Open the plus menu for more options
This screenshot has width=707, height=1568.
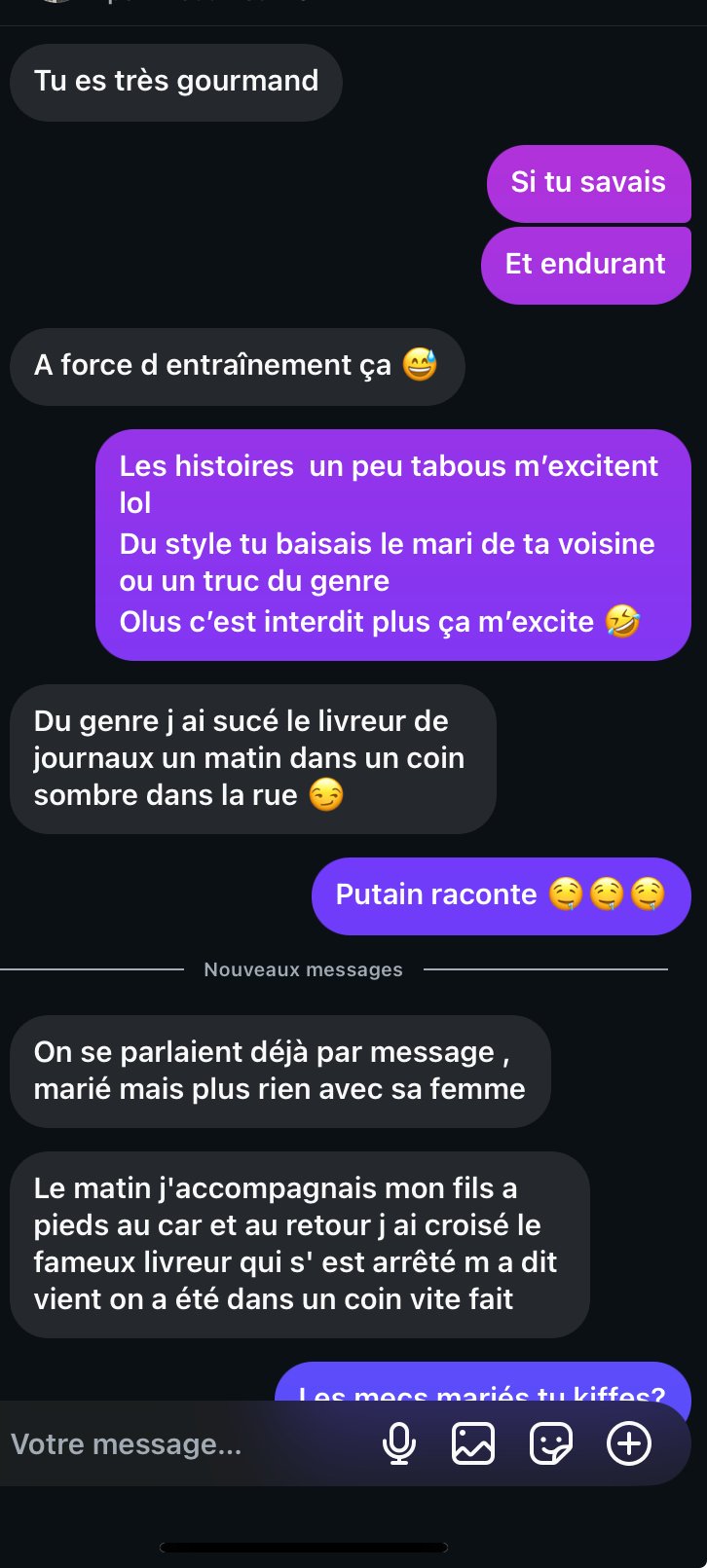click(629, 1443)
